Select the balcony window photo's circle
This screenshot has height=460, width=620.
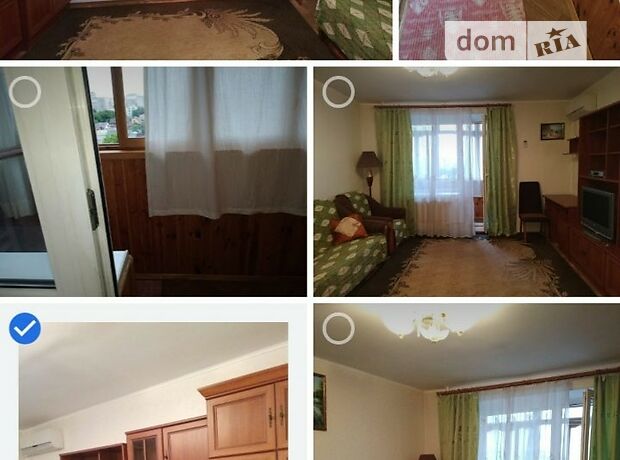(x=24, y=92)
